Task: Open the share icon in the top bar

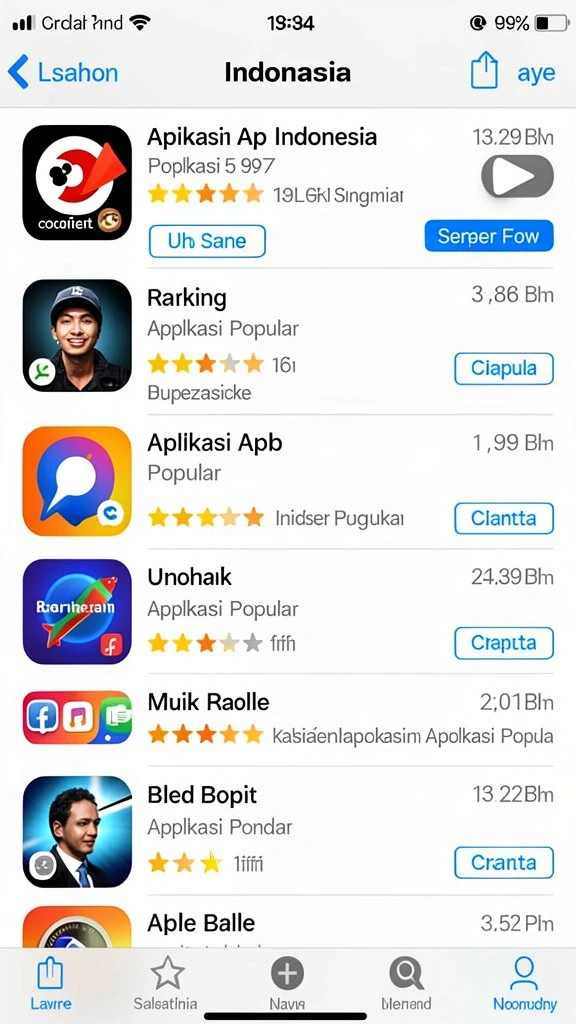Action: tap(484, 71)
